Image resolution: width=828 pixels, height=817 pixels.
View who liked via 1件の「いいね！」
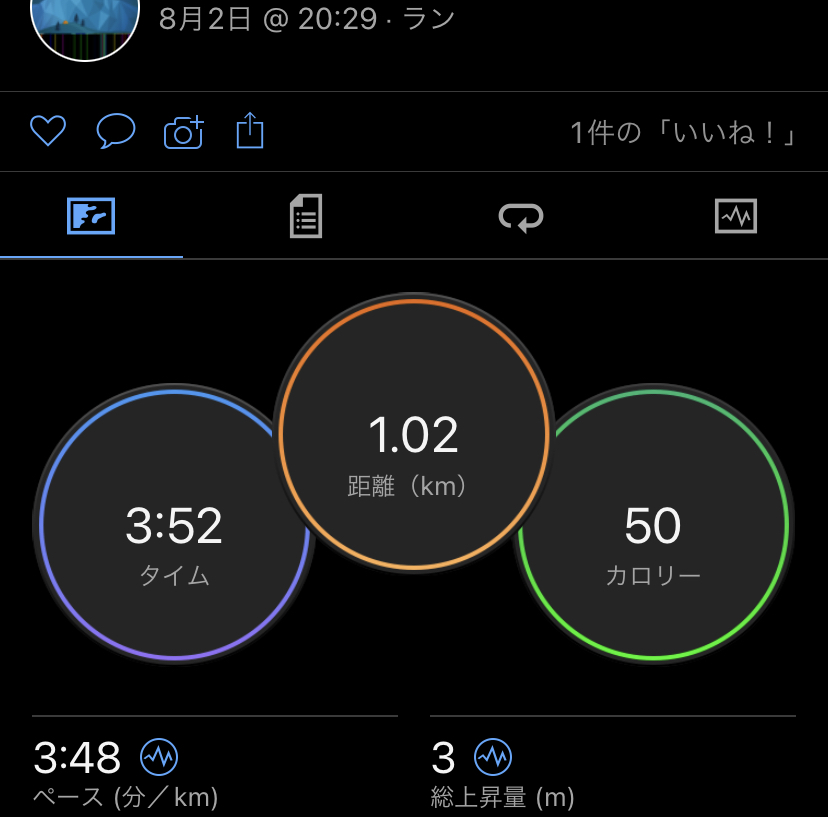coord(683,133)
